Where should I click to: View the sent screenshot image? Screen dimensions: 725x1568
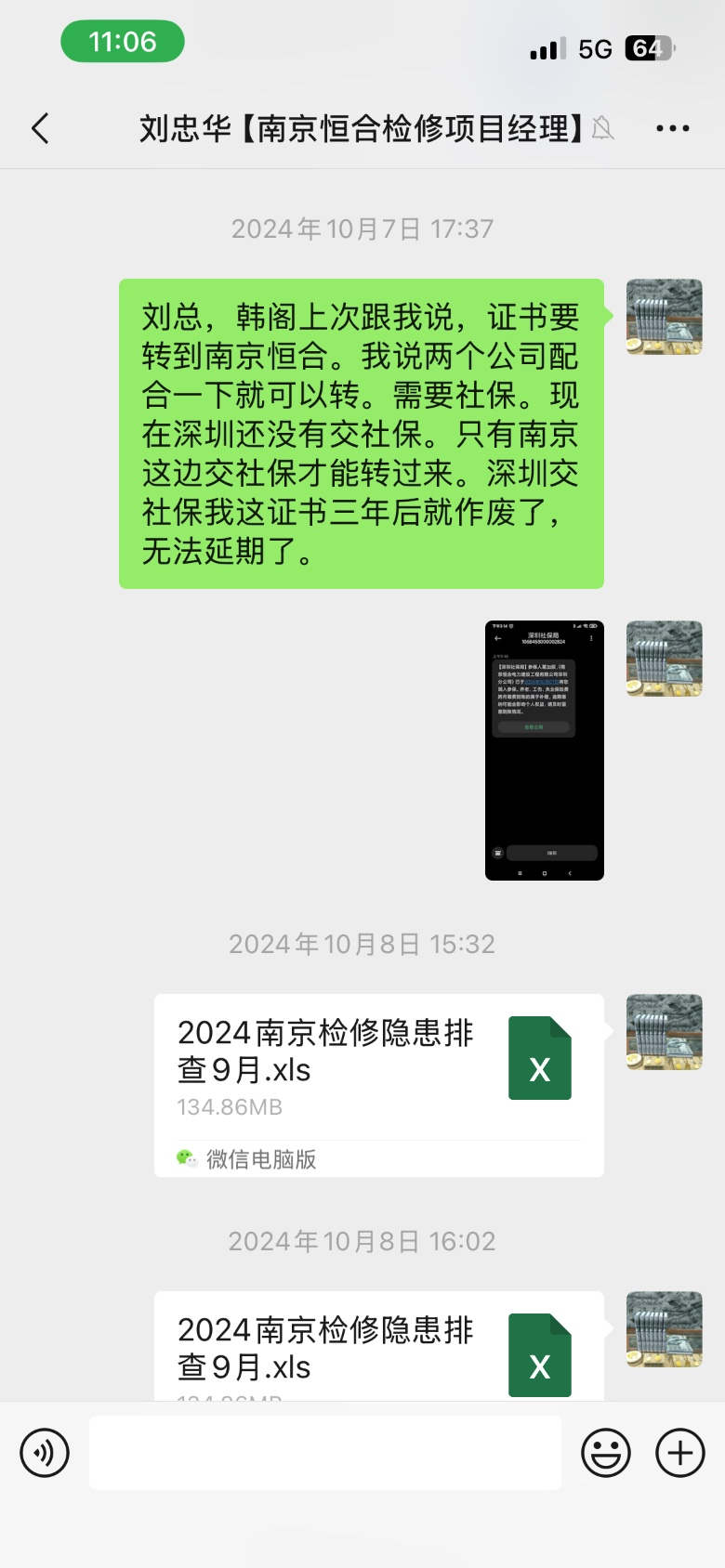point(545,750)
